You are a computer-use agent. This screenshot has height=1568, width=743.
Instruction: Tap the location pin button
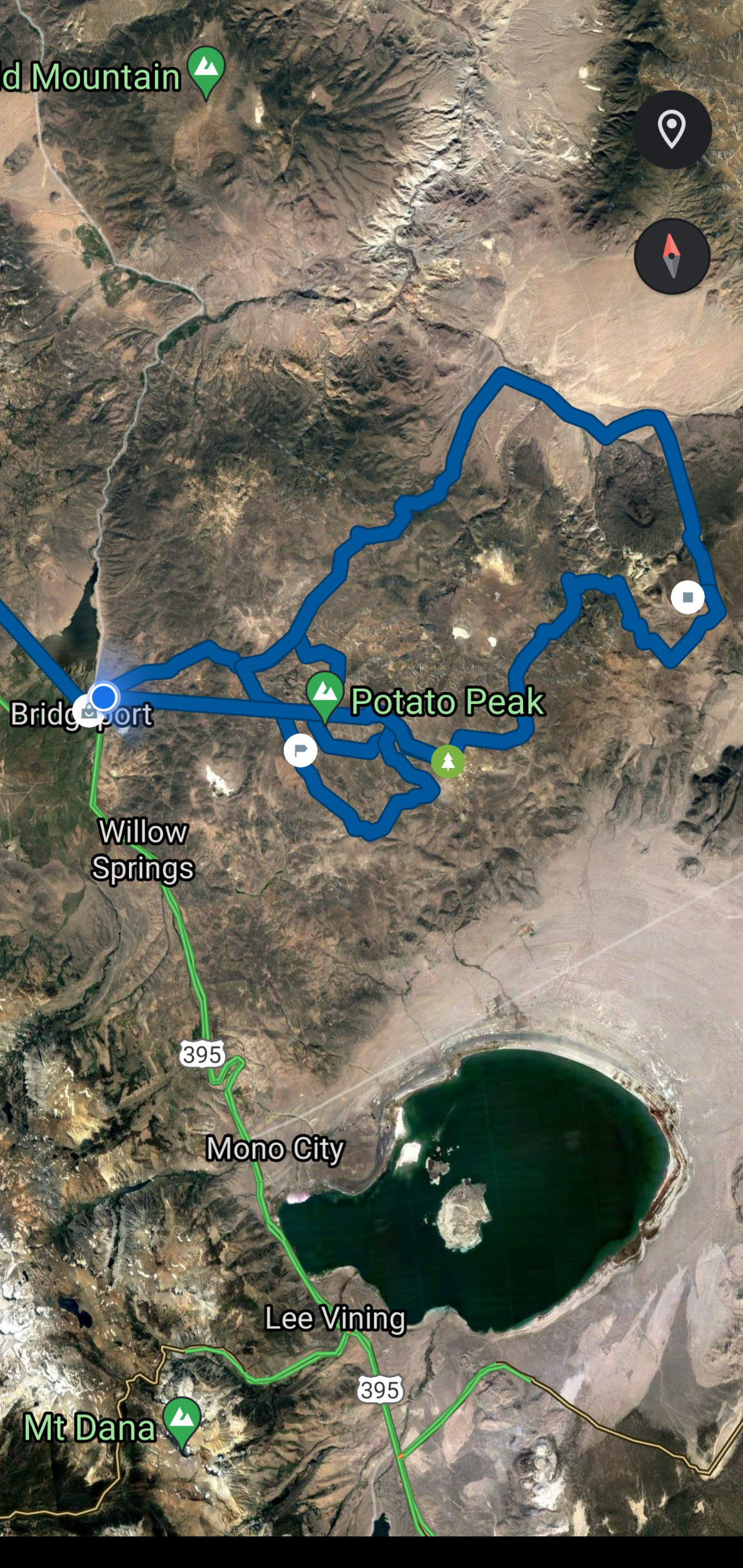pos(671,130)
